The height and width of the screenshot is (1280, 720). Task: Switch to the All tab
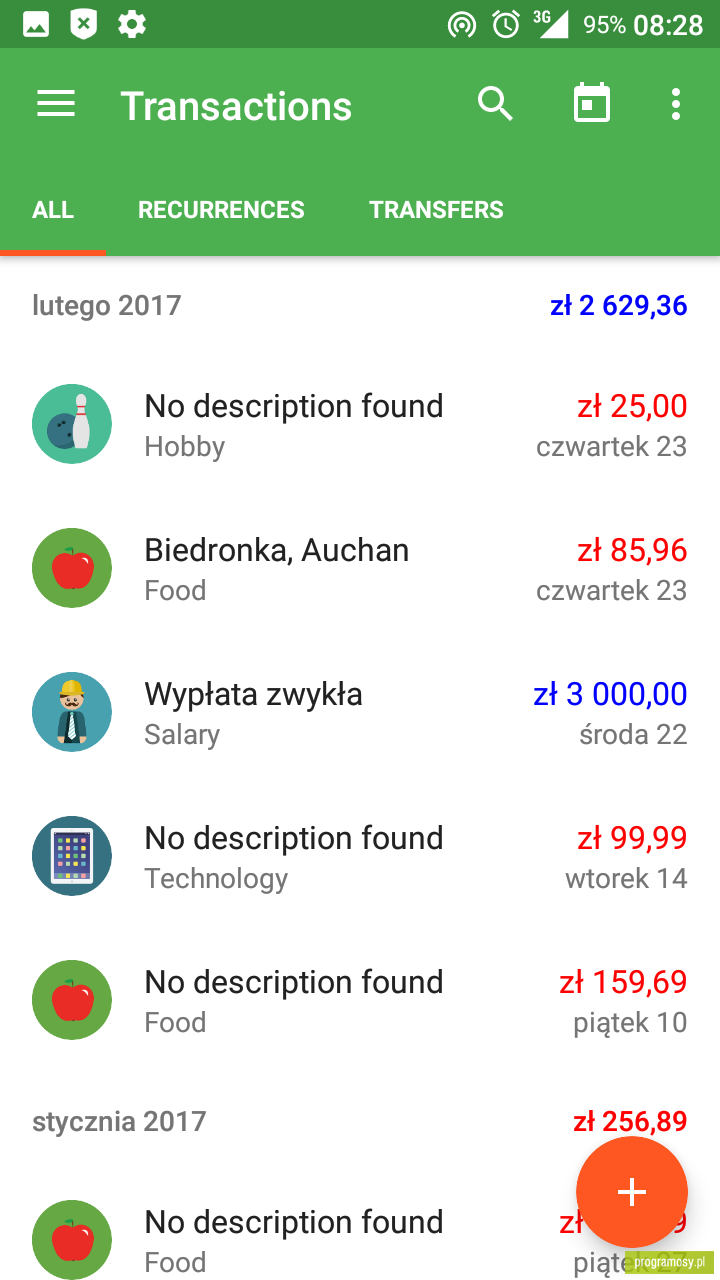[x=53, y=210]
